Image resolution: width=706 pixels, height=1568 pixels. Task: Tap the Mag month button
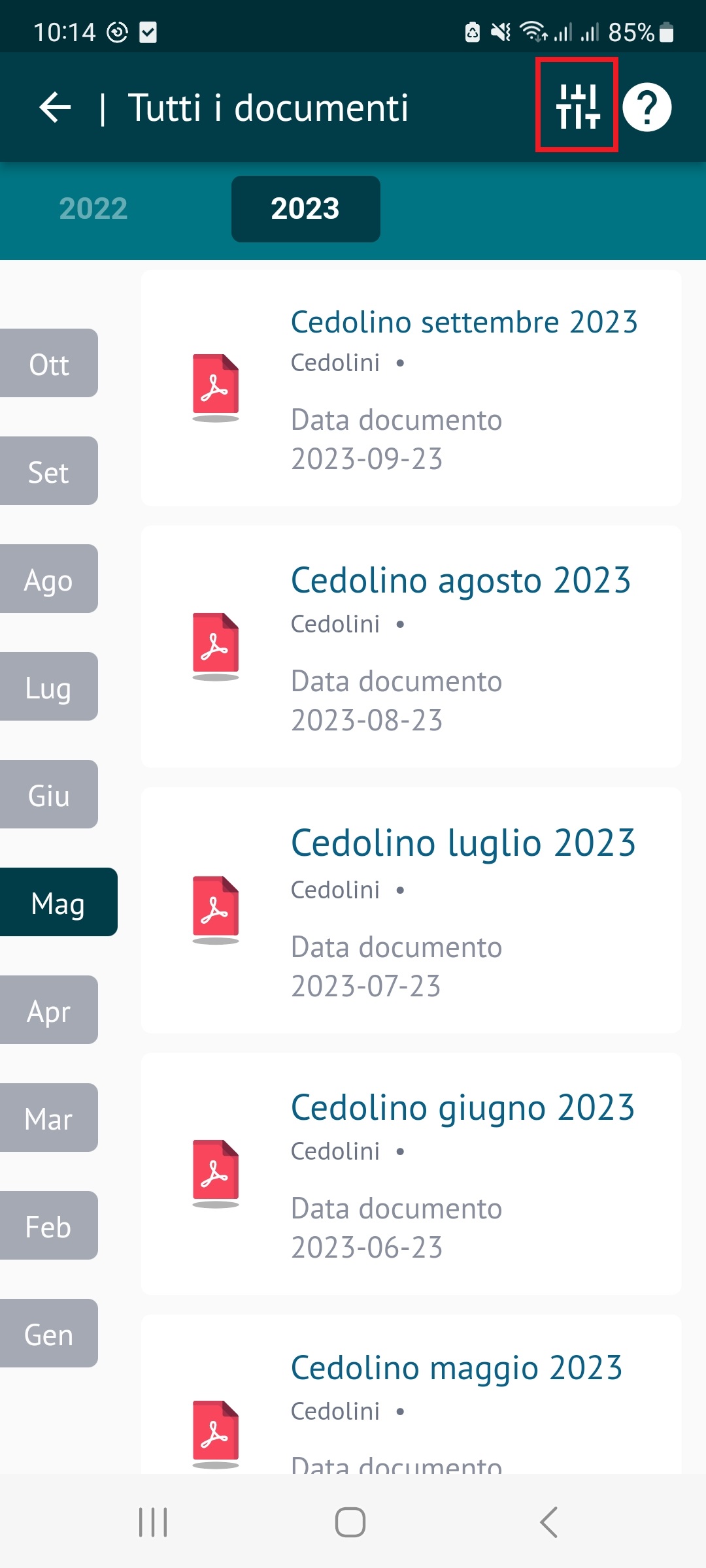pos(58,903)
